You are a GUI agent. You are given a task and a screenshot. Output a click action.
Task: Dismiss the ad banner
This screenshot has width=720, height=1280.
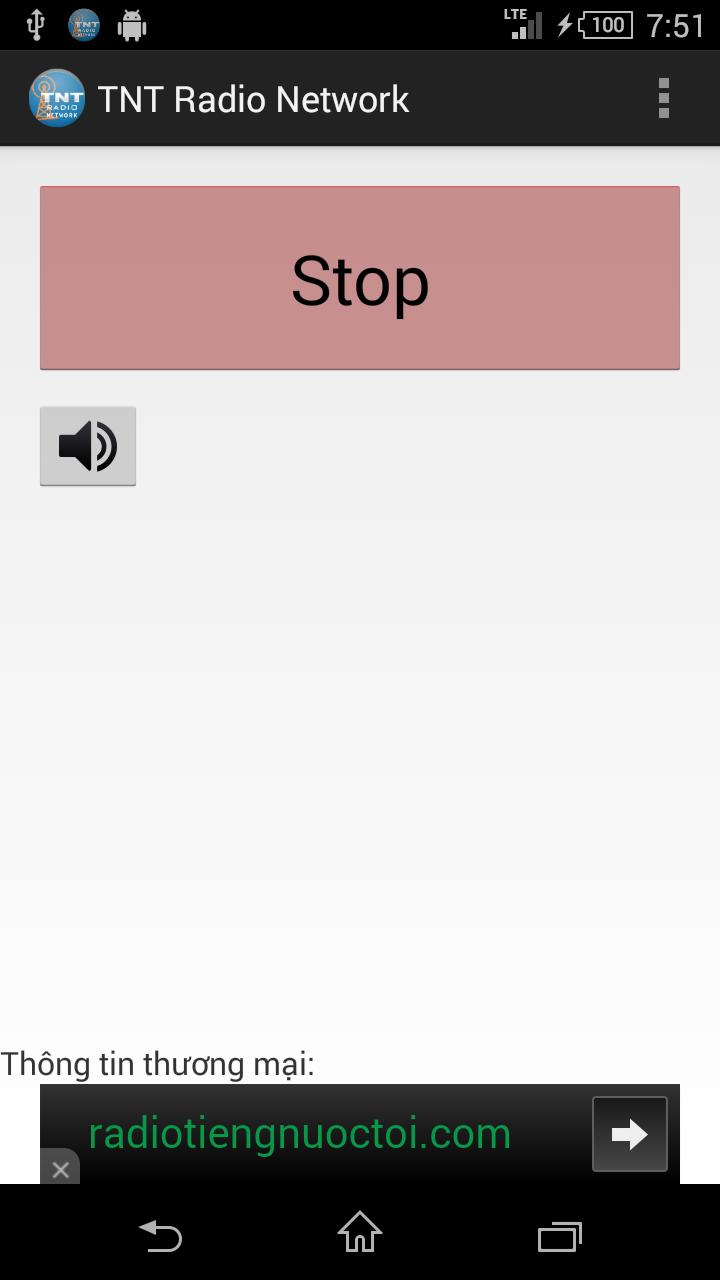(x=60, y=1169)
